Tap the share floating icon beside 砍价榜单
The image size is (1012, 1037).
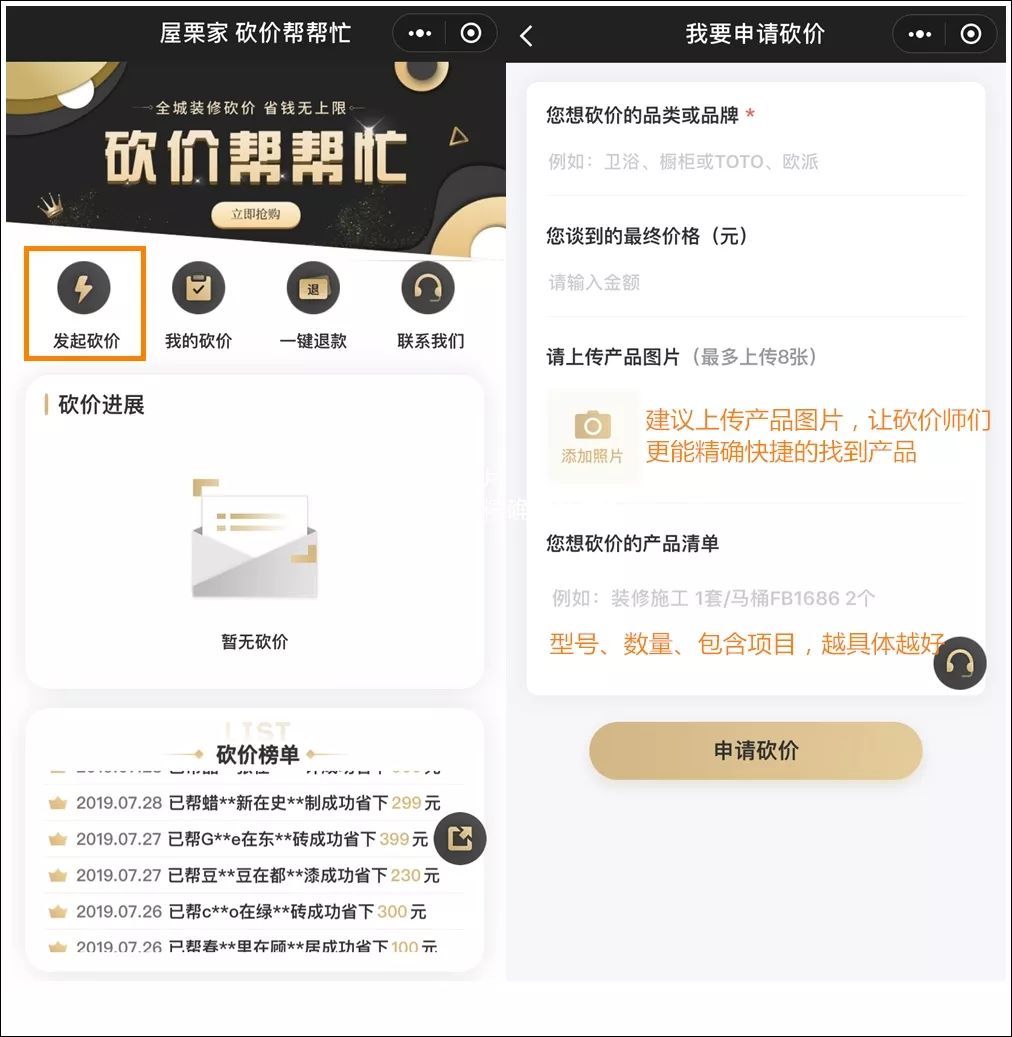(460, 838)
